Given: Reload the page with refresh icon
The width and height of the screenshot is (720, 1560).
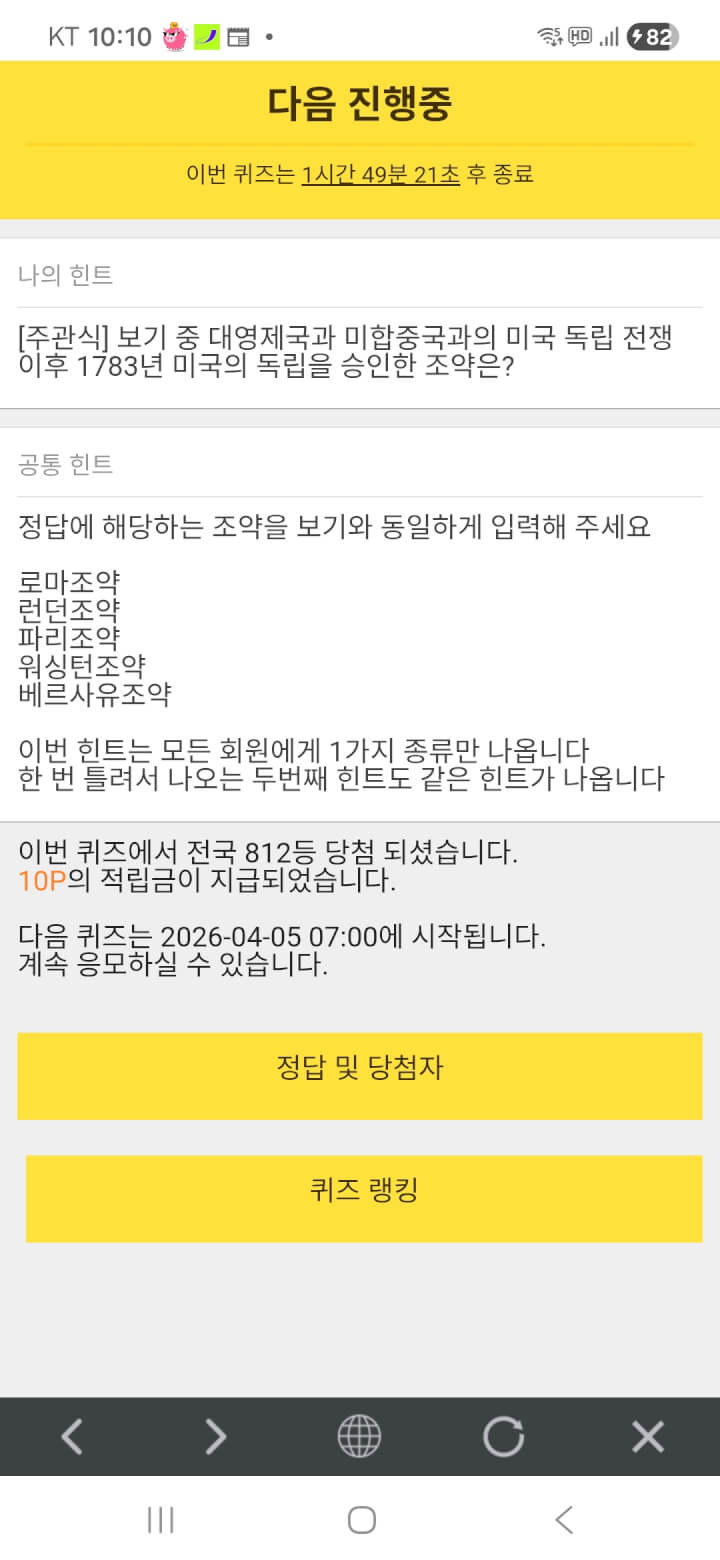Looking at the screenshot, I should point(503,1437).
